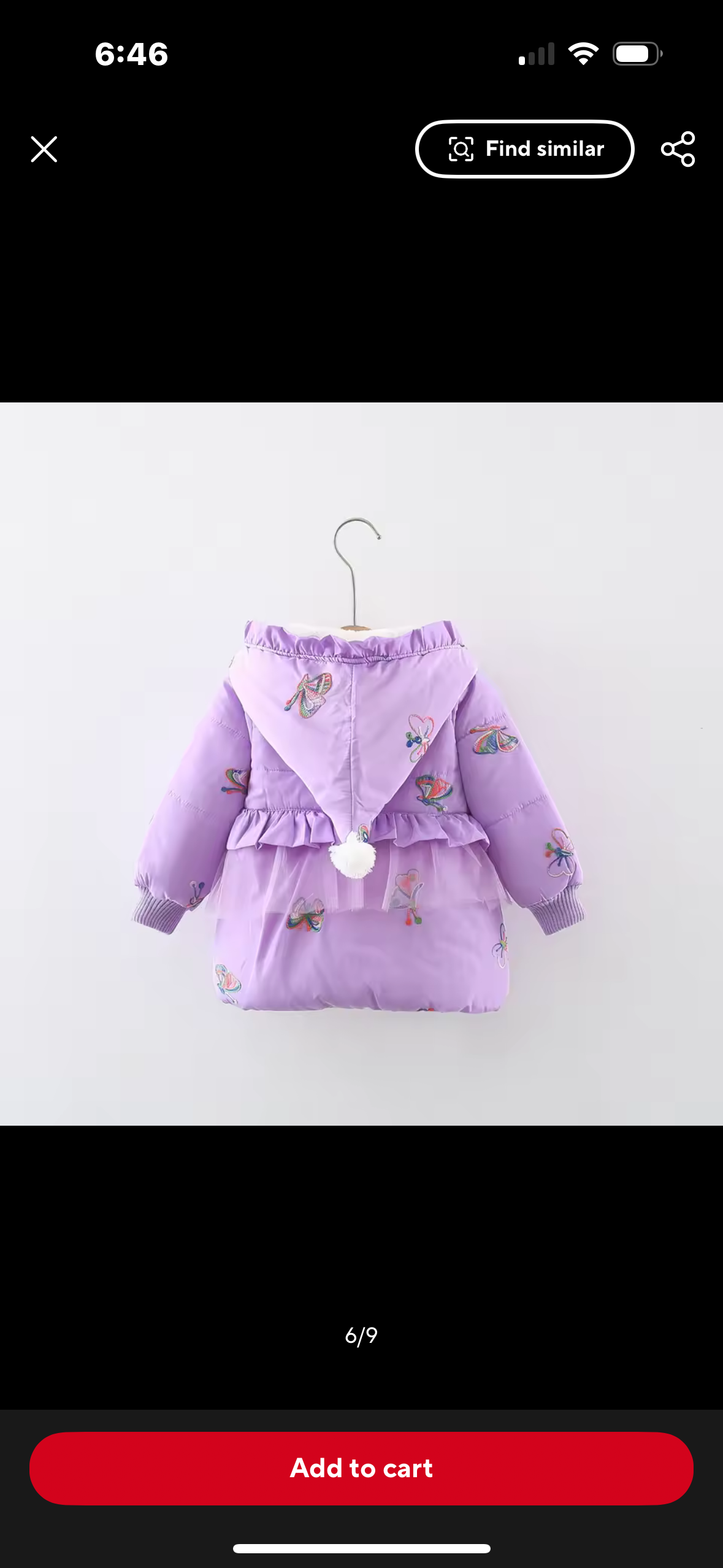
Task: Tap the Find similar button
Action: click(525, 149)
